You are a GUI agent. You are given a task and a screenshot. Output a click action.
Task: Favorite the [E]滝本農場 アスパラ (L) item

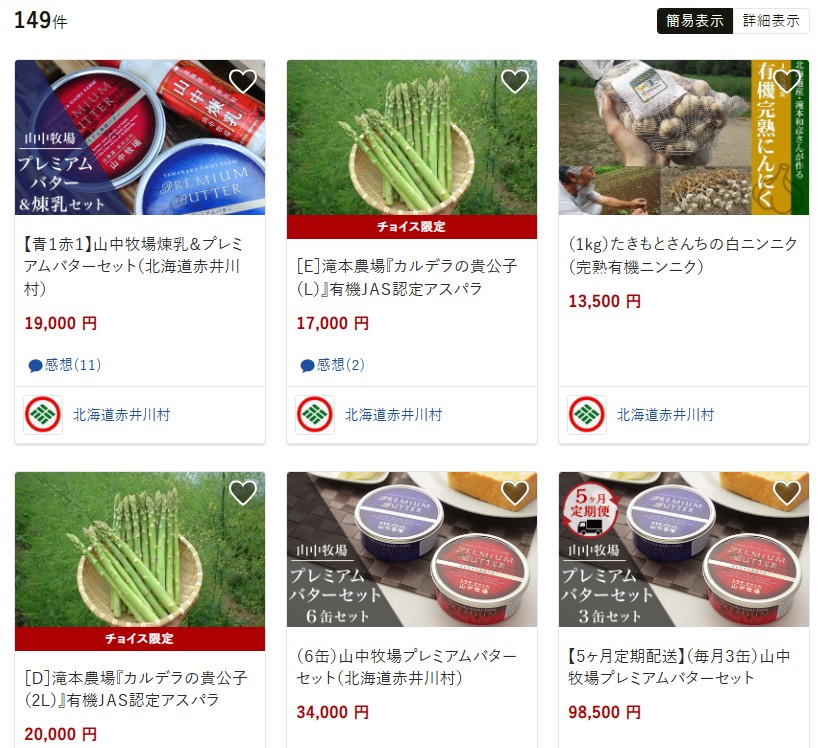[x=515, y=82]
